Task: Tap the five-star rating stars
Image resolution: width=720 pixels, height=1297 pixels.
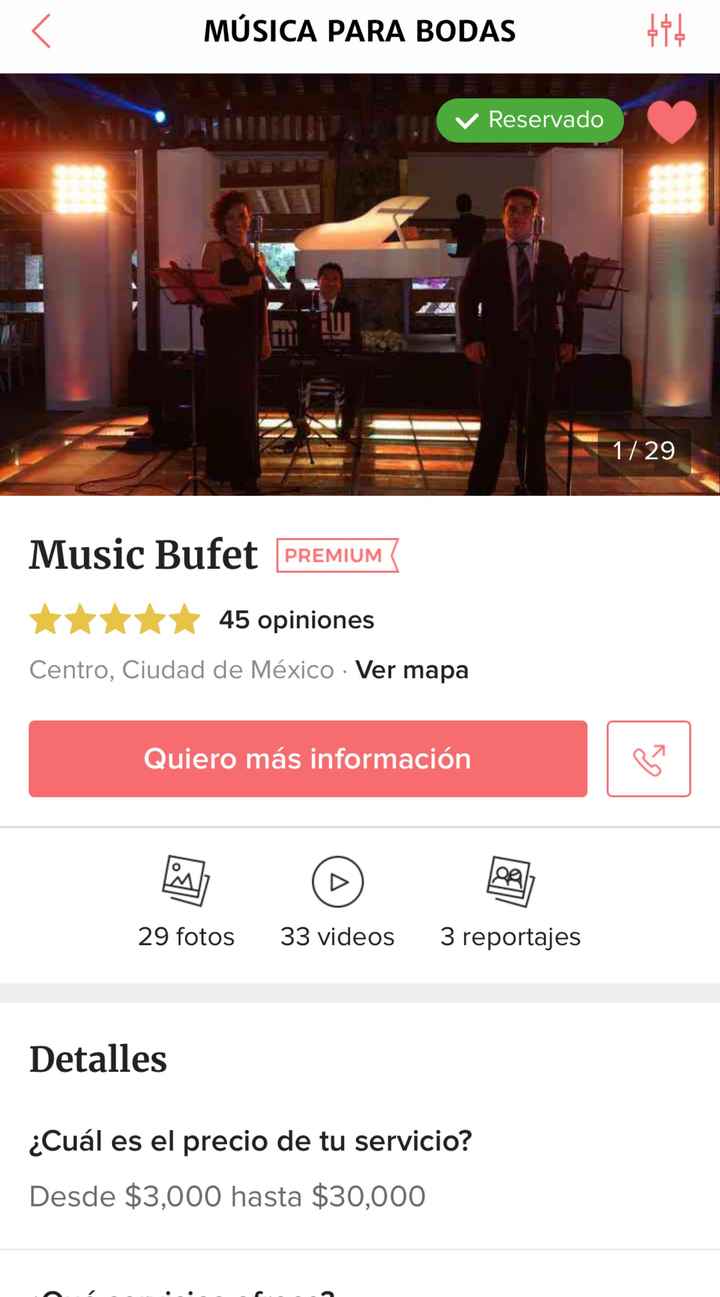Action: point(115,620)
